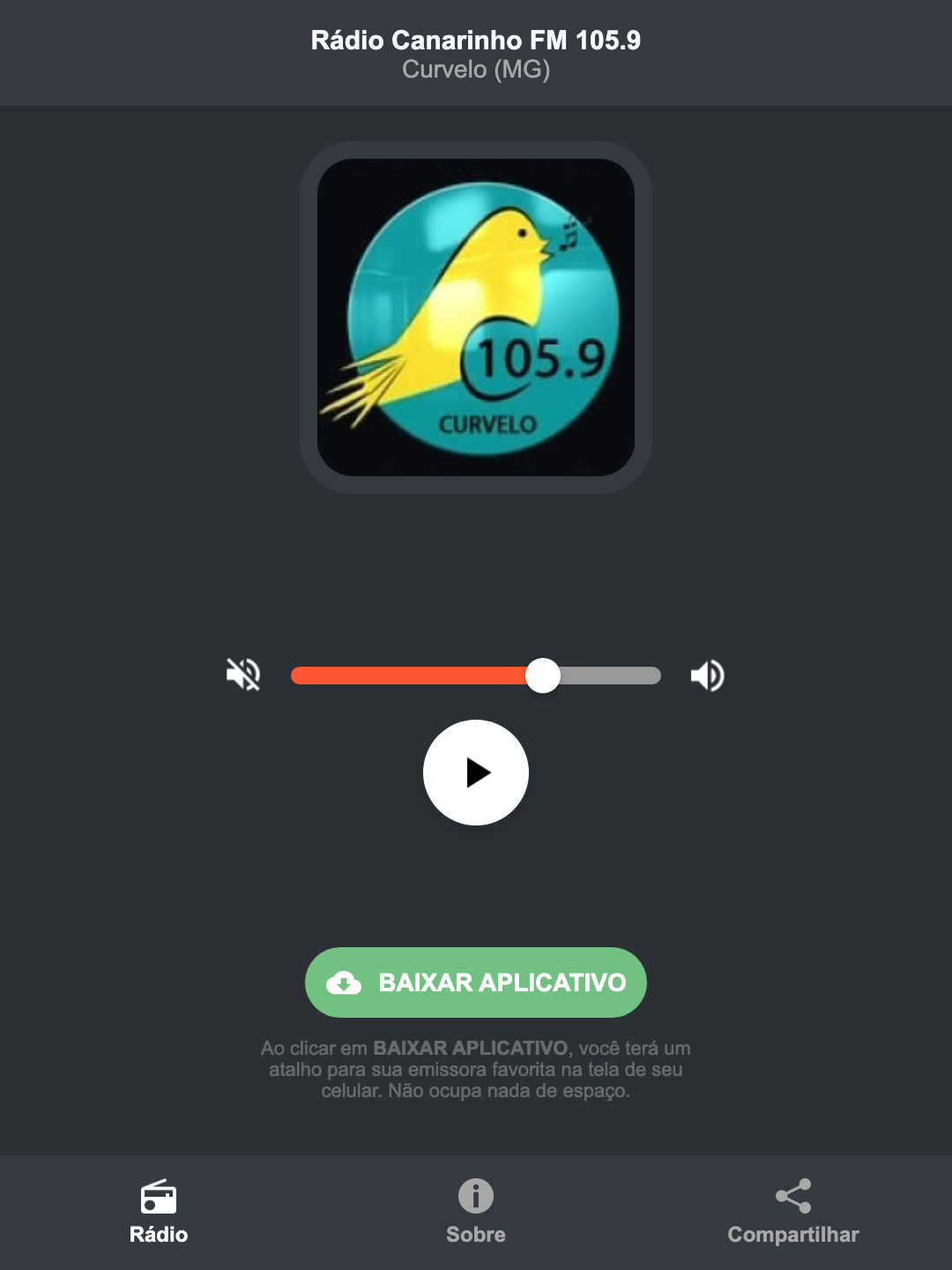Image resolution: width=952 pixels, height=1270 pixels.
Task: Click the full-volume speaker icon
Action: click(707, 675)
